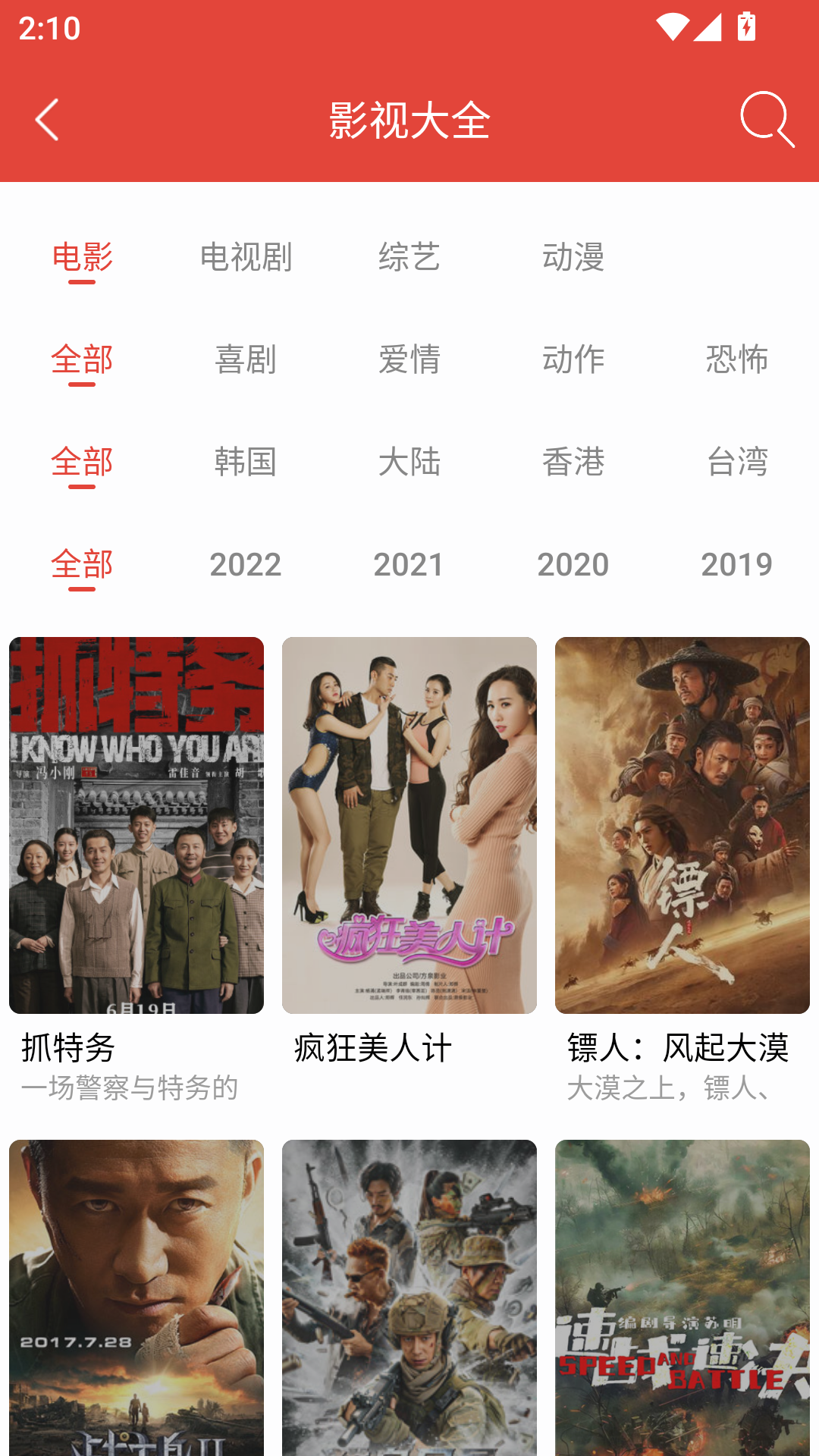
Task: Choose the 大陆 region filter
Action: 409,462
